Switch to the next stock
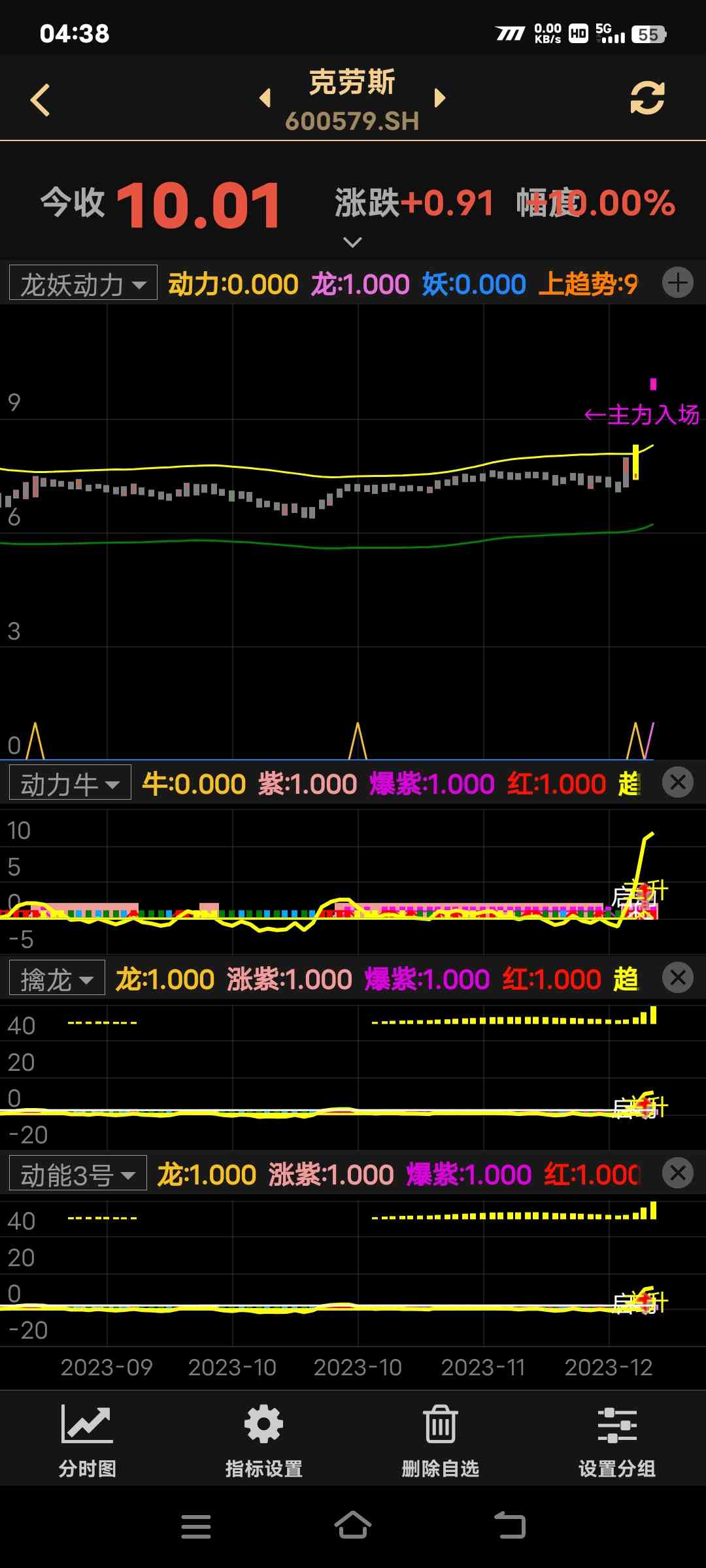 click(x=440, y=98)
